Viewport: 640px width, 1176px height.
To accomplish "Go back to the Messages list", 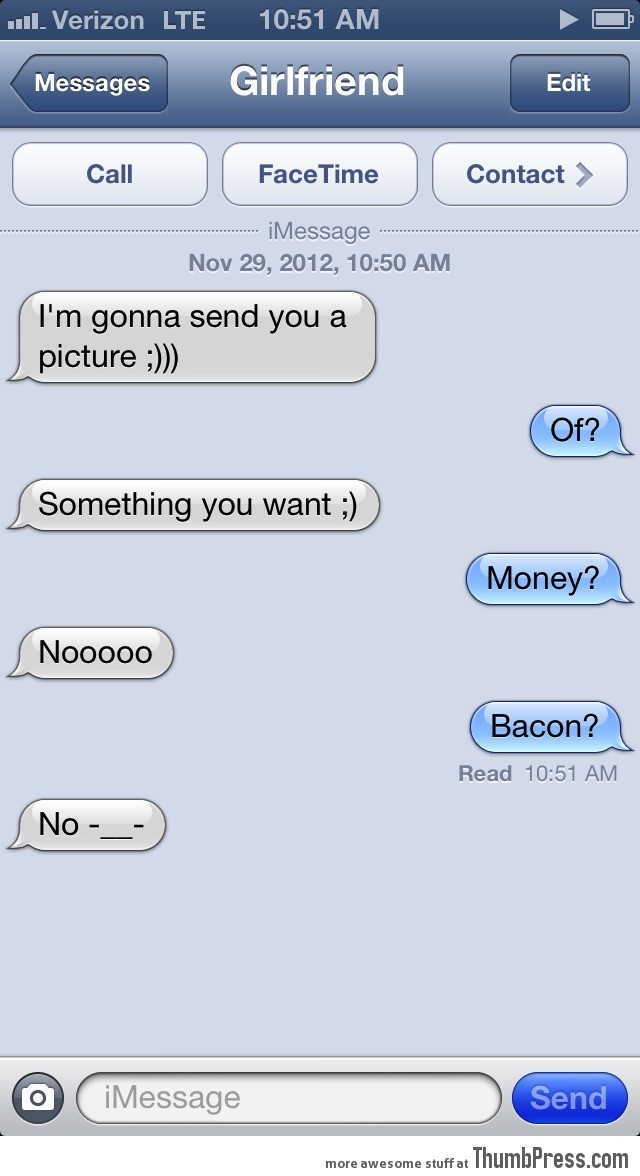I will pos(90,83).
